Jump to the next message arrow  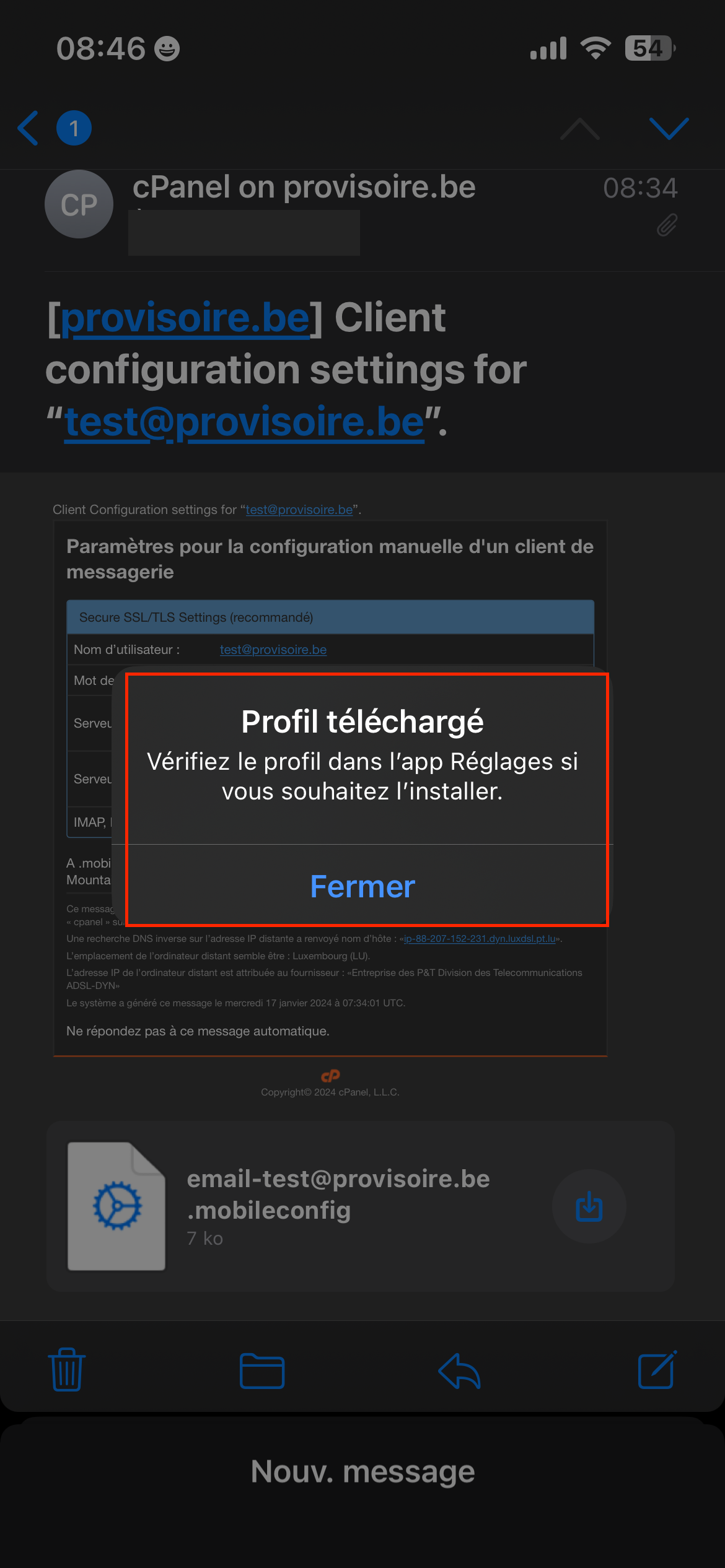[669, 128]
